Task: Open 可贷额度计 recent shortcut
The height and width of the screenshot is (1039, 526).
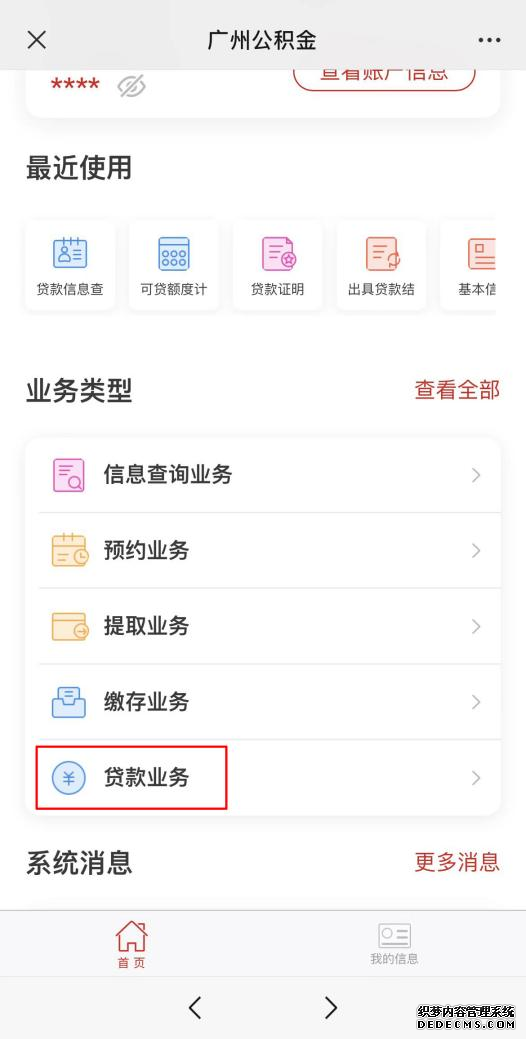Action: (174, 266)
